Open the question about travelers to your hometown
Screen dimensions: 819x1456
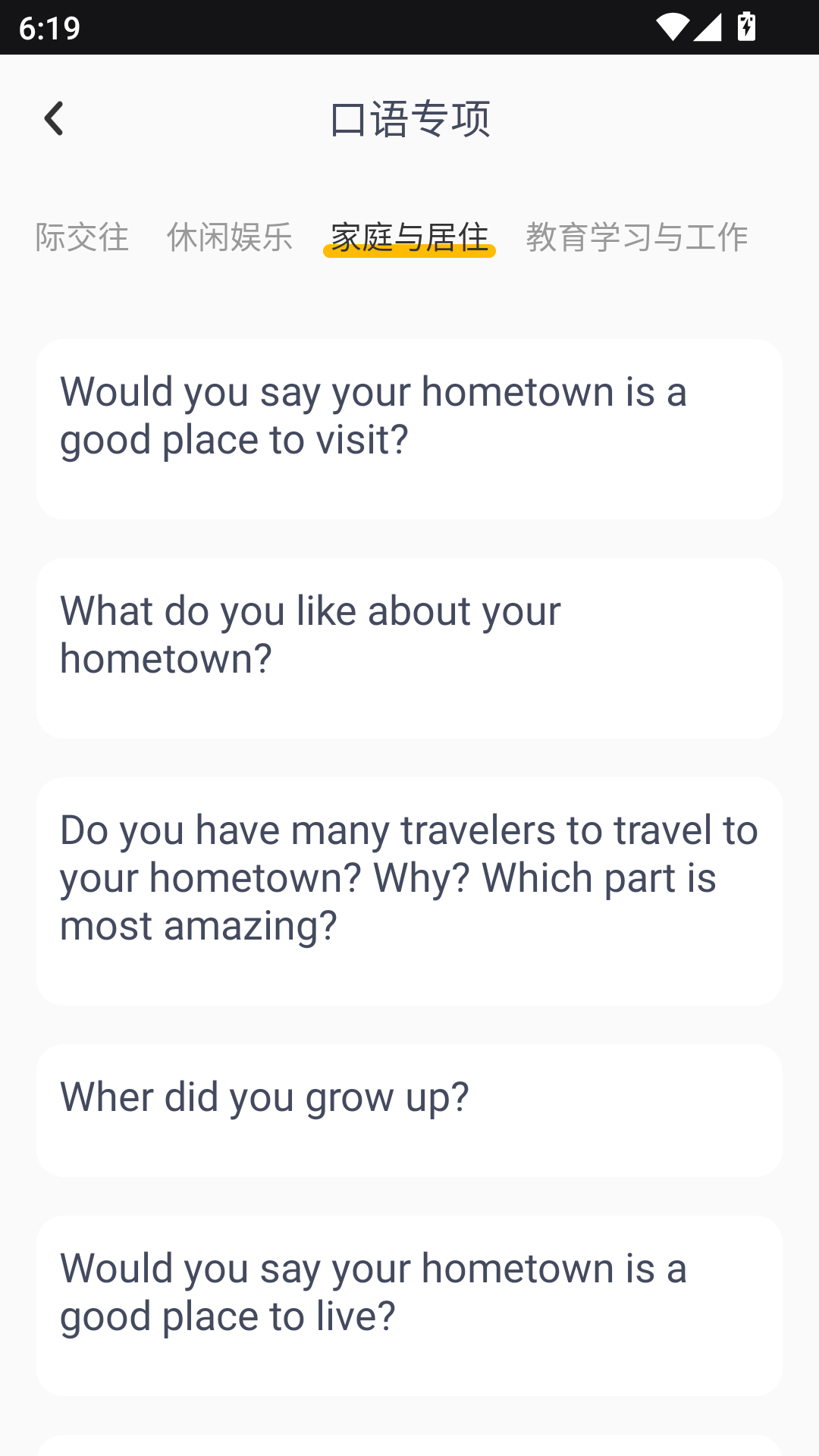409,891
